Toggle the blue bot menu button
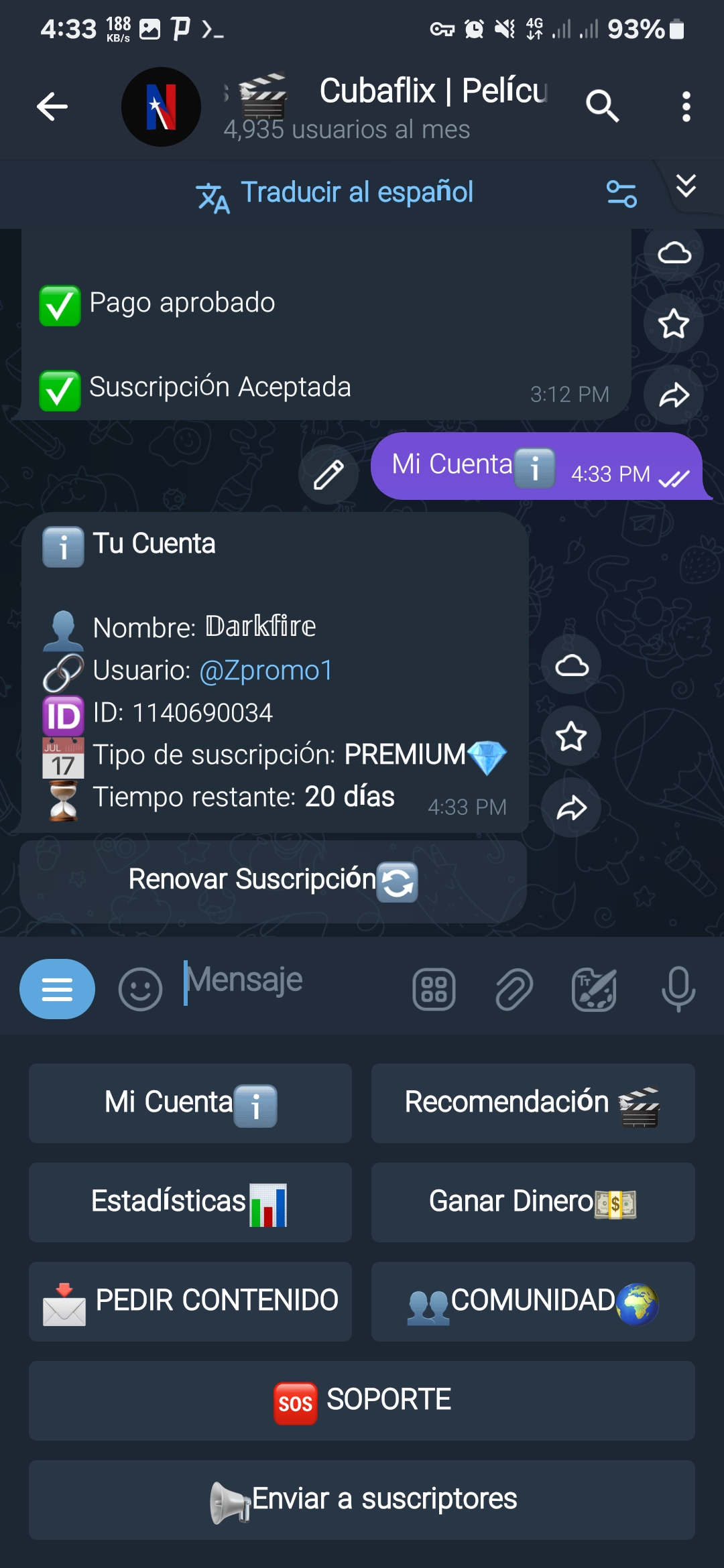This screenshot has height=1568, width=724. (57, 988)
